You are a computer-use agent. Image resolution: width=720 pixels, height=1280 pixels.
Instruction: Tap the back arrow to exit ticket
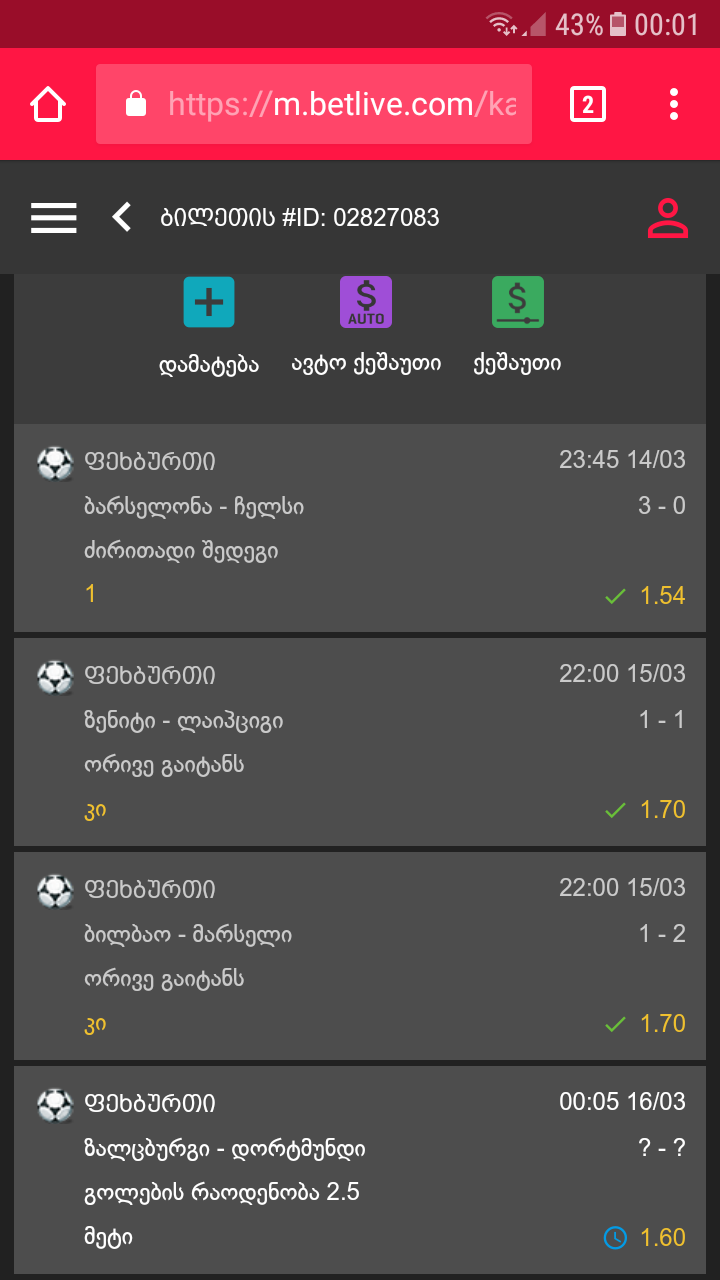pyautogui.click(x=120, y=216)
